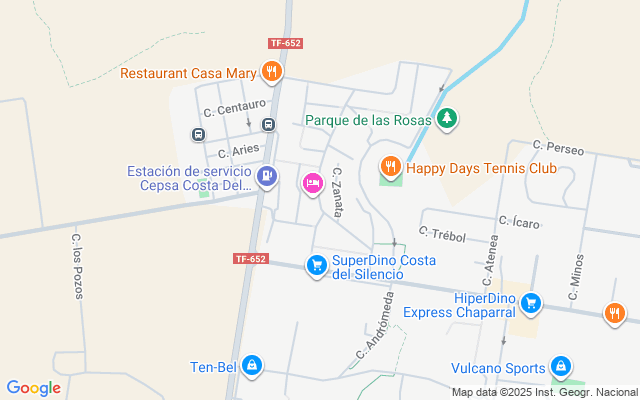
Task: Select the Ten-Bel shopping pin
Action: click(x=253, y=366)
